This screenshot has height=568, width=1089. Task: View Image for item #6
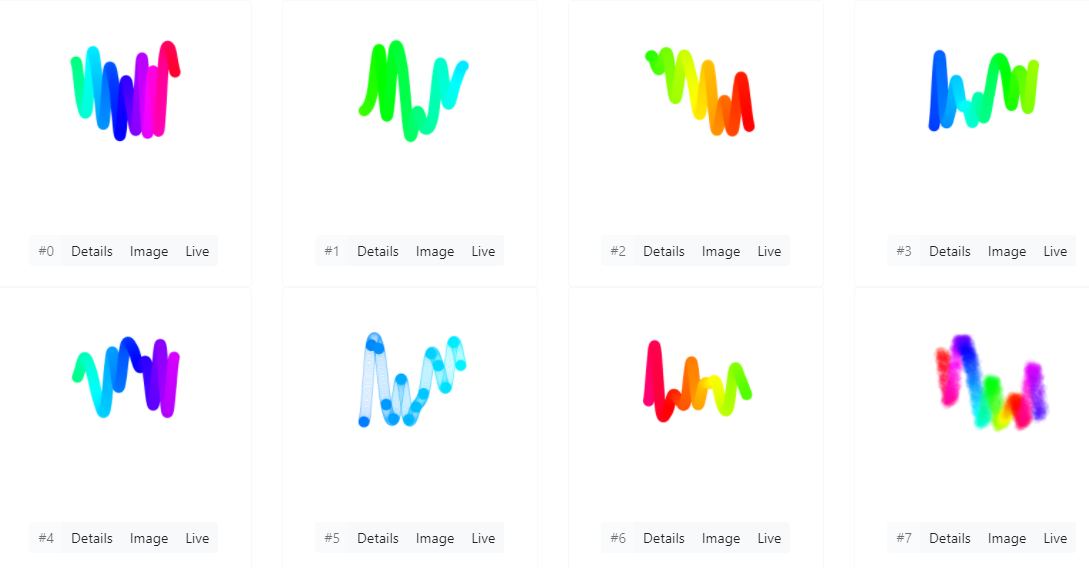coord(721,538)
